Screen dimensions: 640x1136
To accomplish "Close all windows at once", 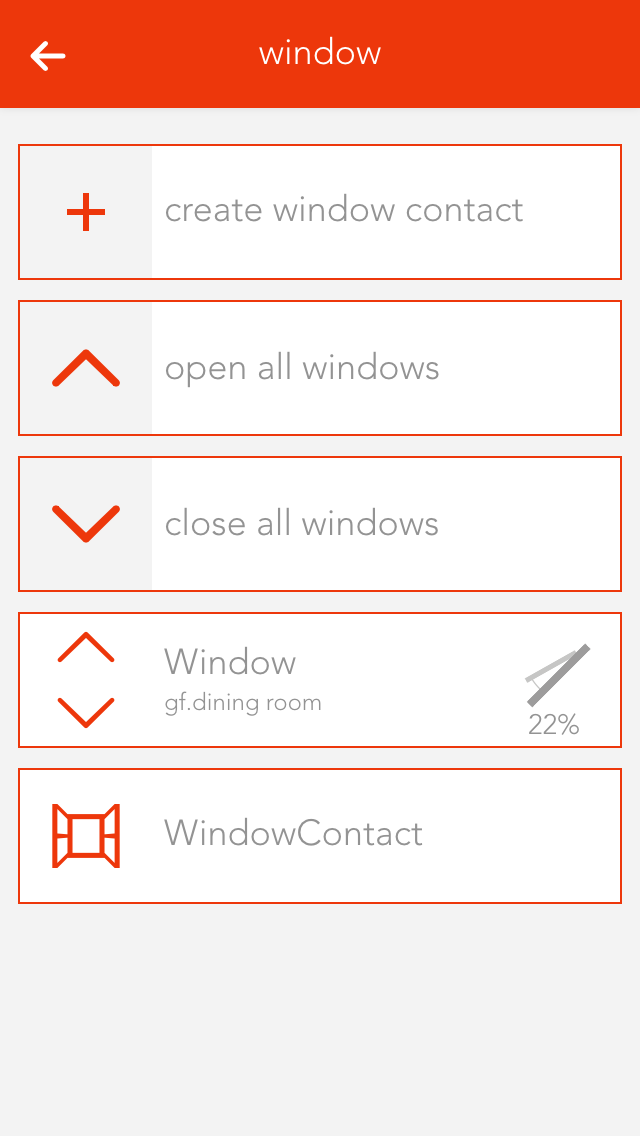I will tap(320, 524).
